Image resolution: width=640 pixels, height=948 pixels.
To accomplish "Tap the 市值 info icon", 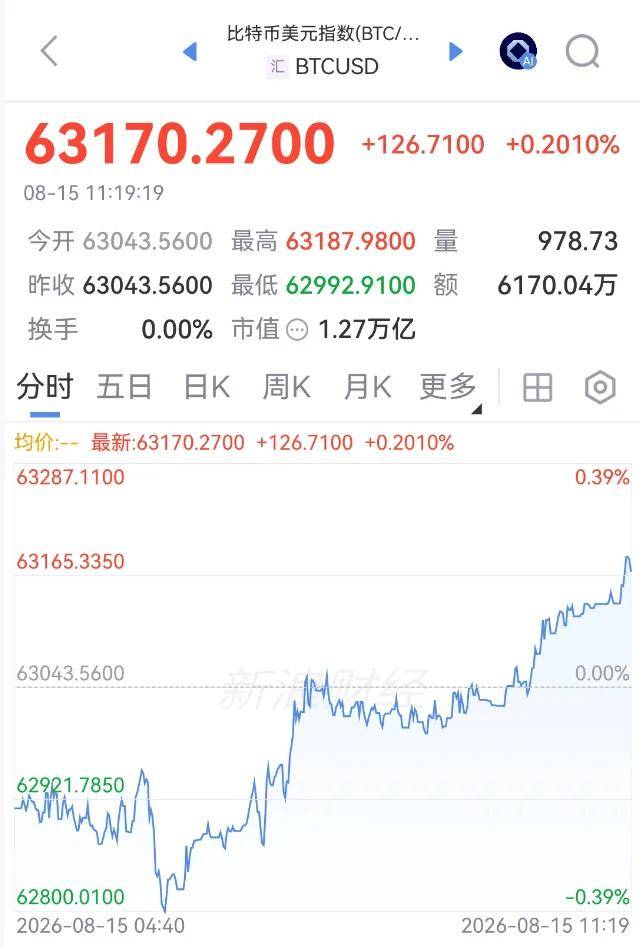I will 297,330.
